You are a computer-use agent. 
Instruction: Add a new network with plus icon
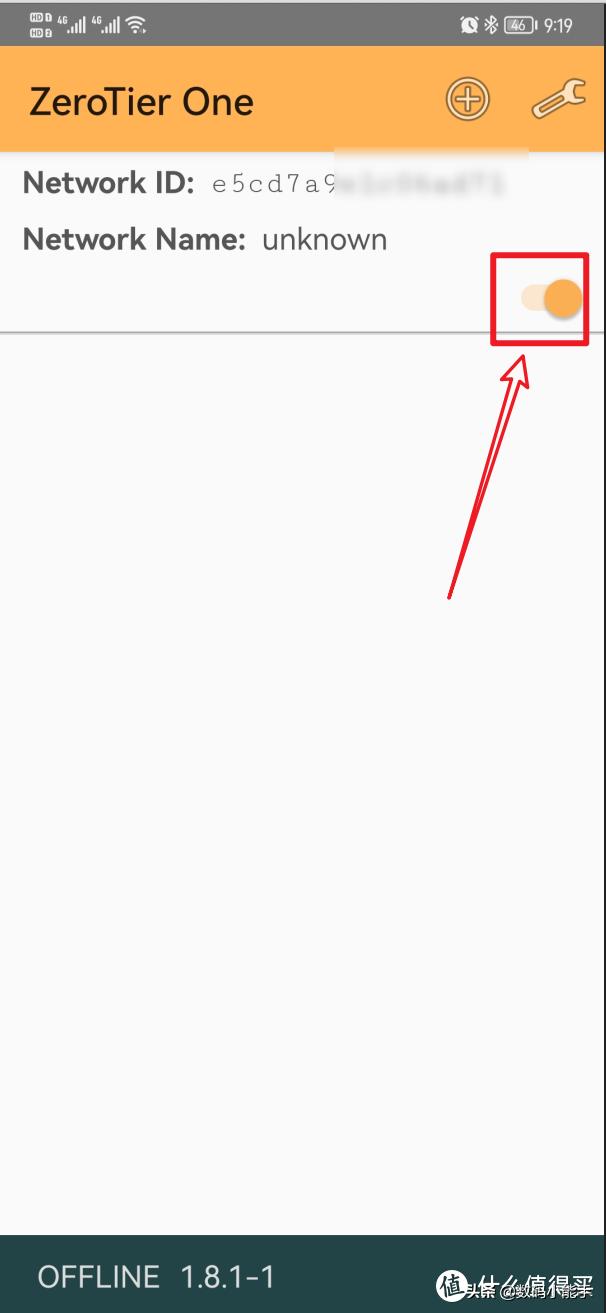coord(467,100)
